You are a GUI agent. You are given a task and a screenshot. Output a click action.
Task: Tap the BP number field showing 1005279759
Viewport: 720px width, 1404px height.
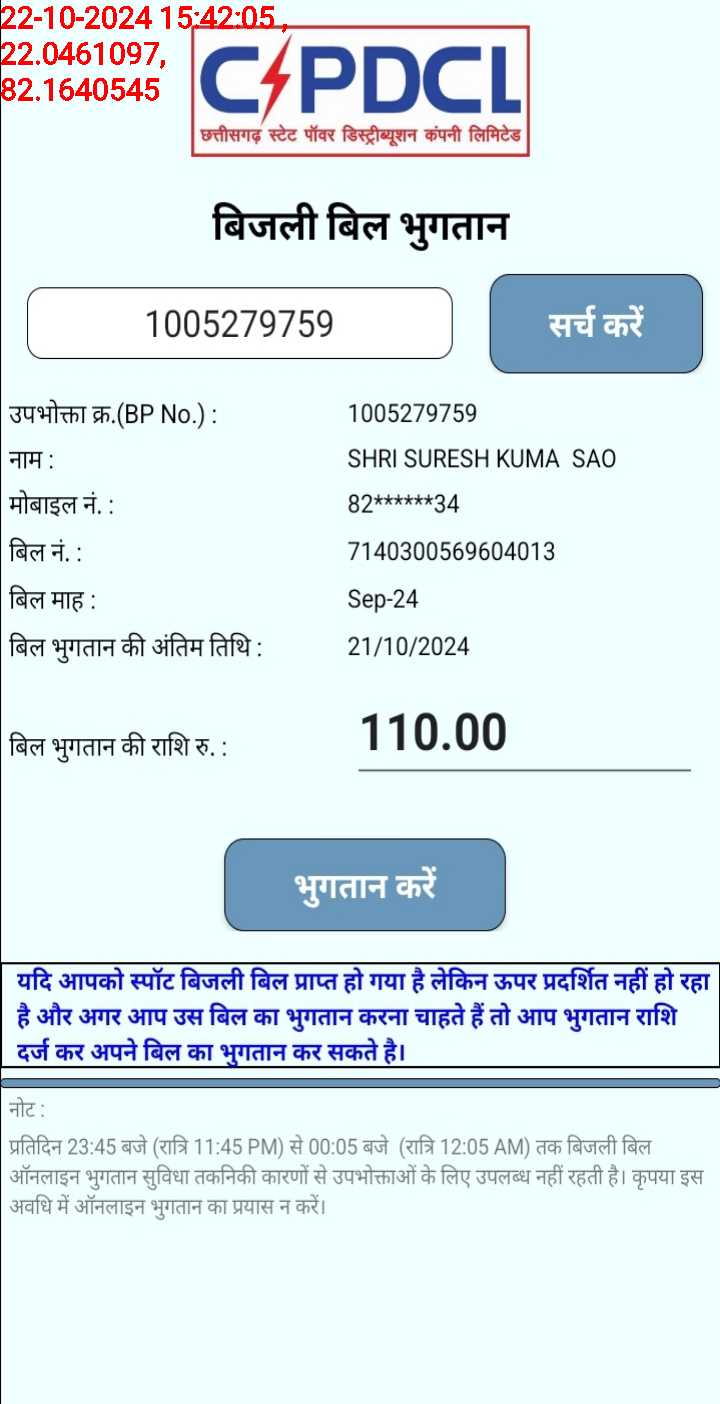[x=240, y=324]
